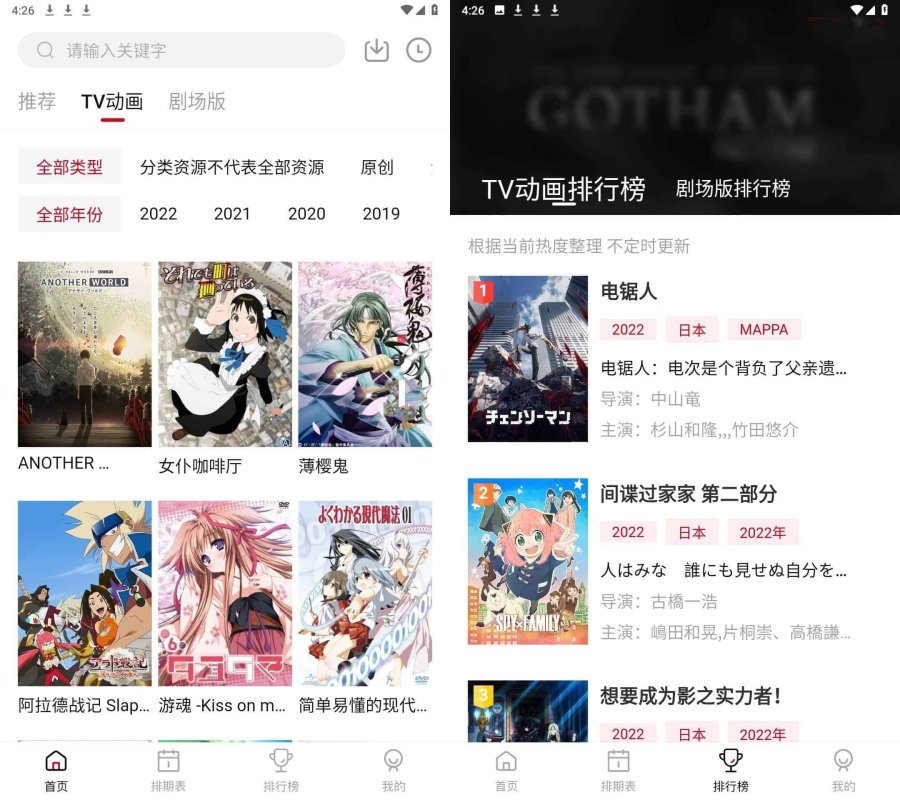
Task: Open the downloads icon
Action: (376, 50)
